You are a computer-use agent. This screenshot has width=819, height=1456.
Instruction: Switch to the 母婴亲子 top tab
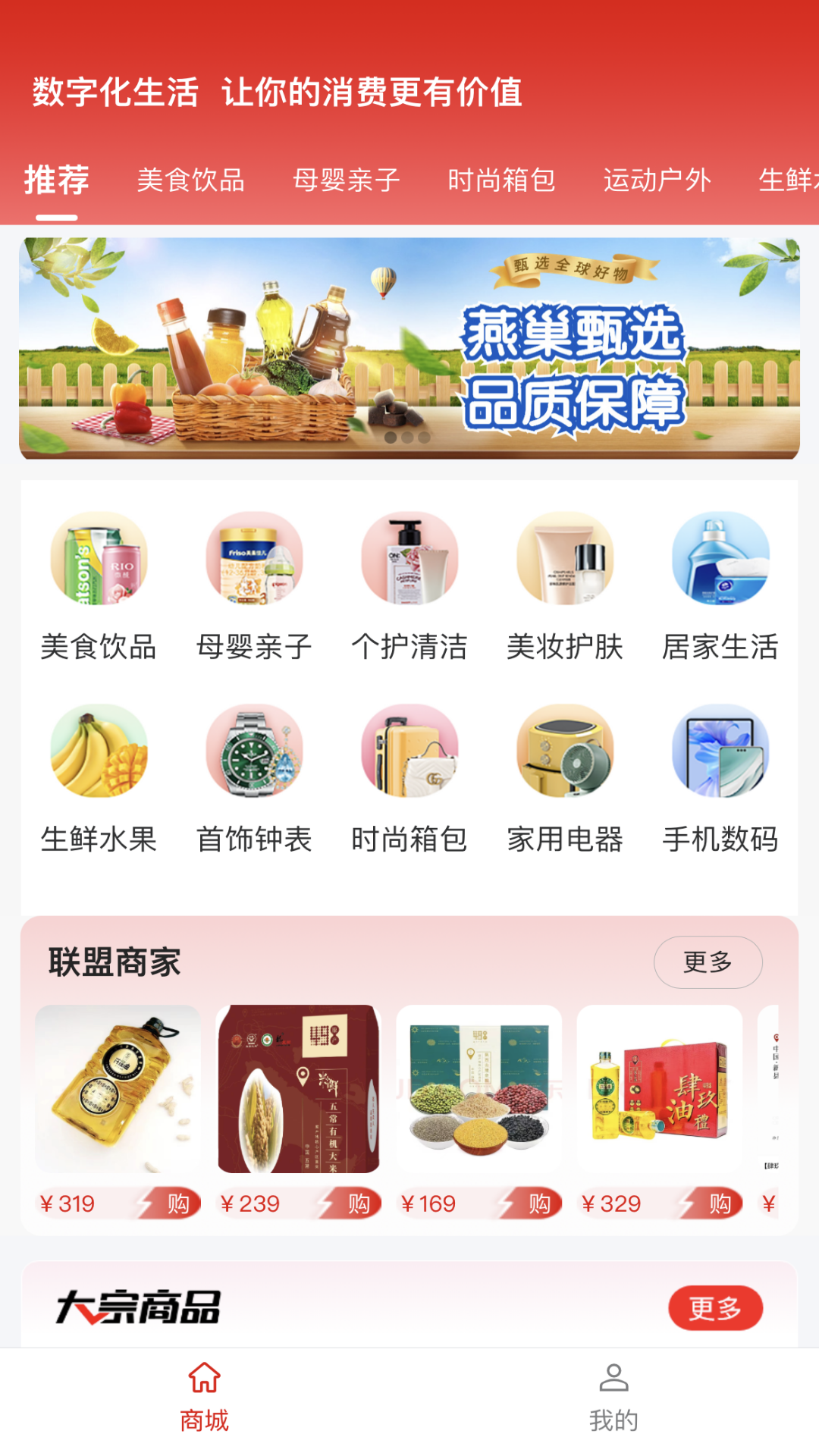pos(346,180)
